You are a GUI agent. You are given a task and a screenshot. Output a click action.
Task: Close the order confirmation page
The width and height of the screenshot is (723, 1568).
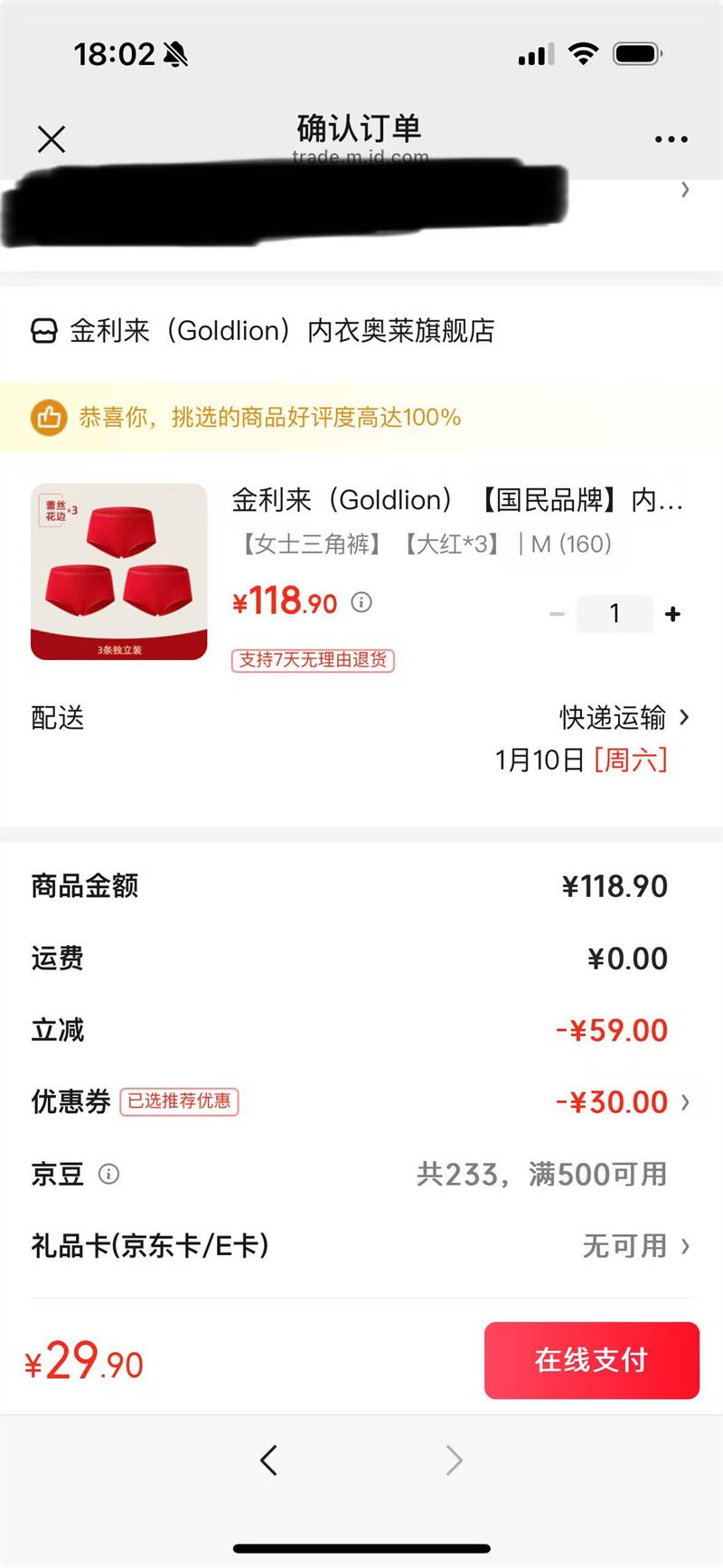52,139
